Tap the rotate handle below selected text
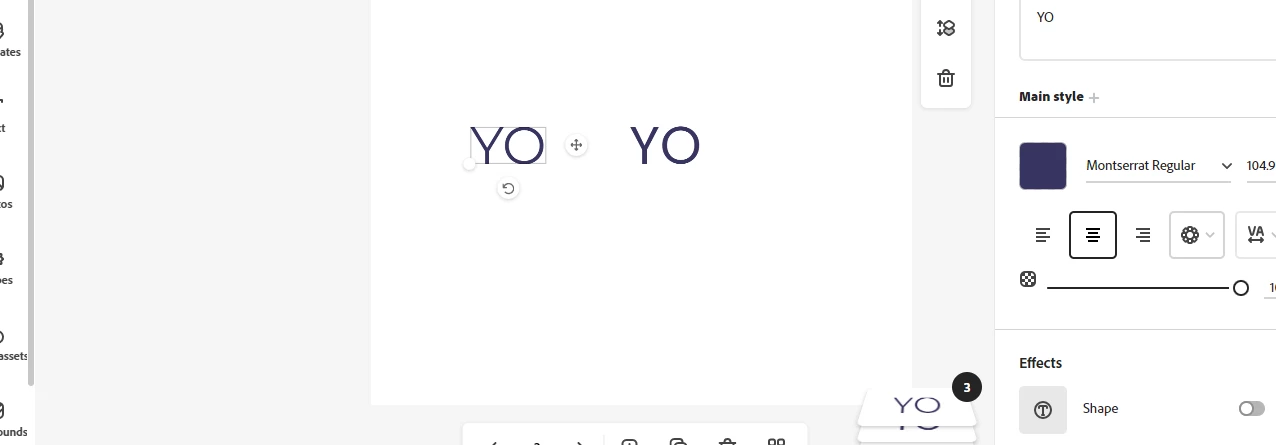 [508, 188]
